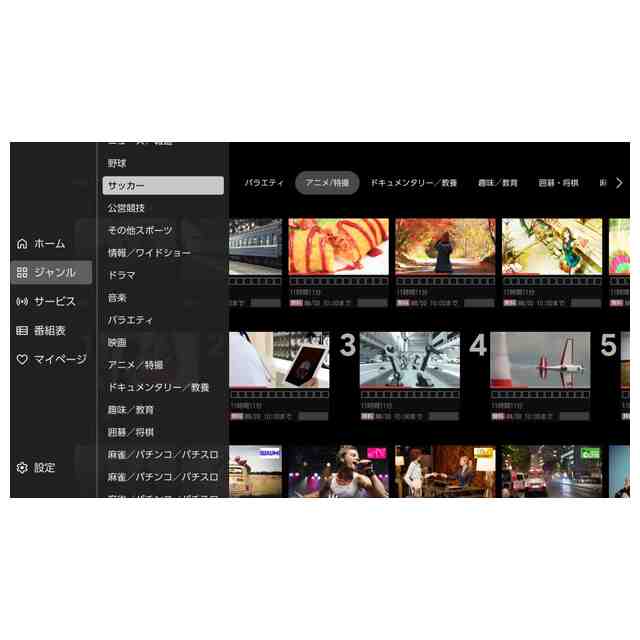Select the 音楽 genre
Screen dimensions: 640x640
118,297
